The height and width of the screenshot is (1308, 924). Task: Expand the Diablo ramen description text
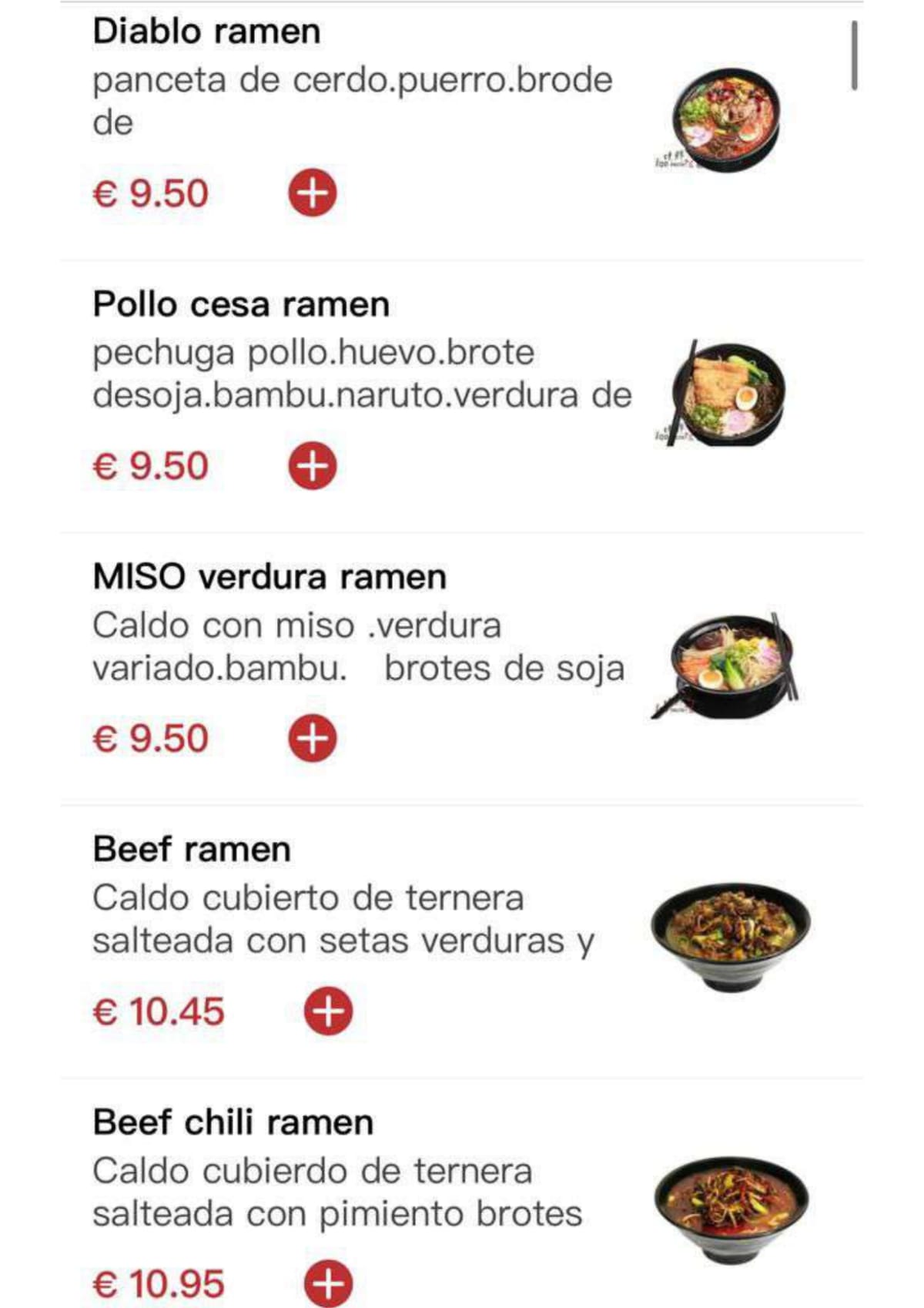click(x=346, y=96)
